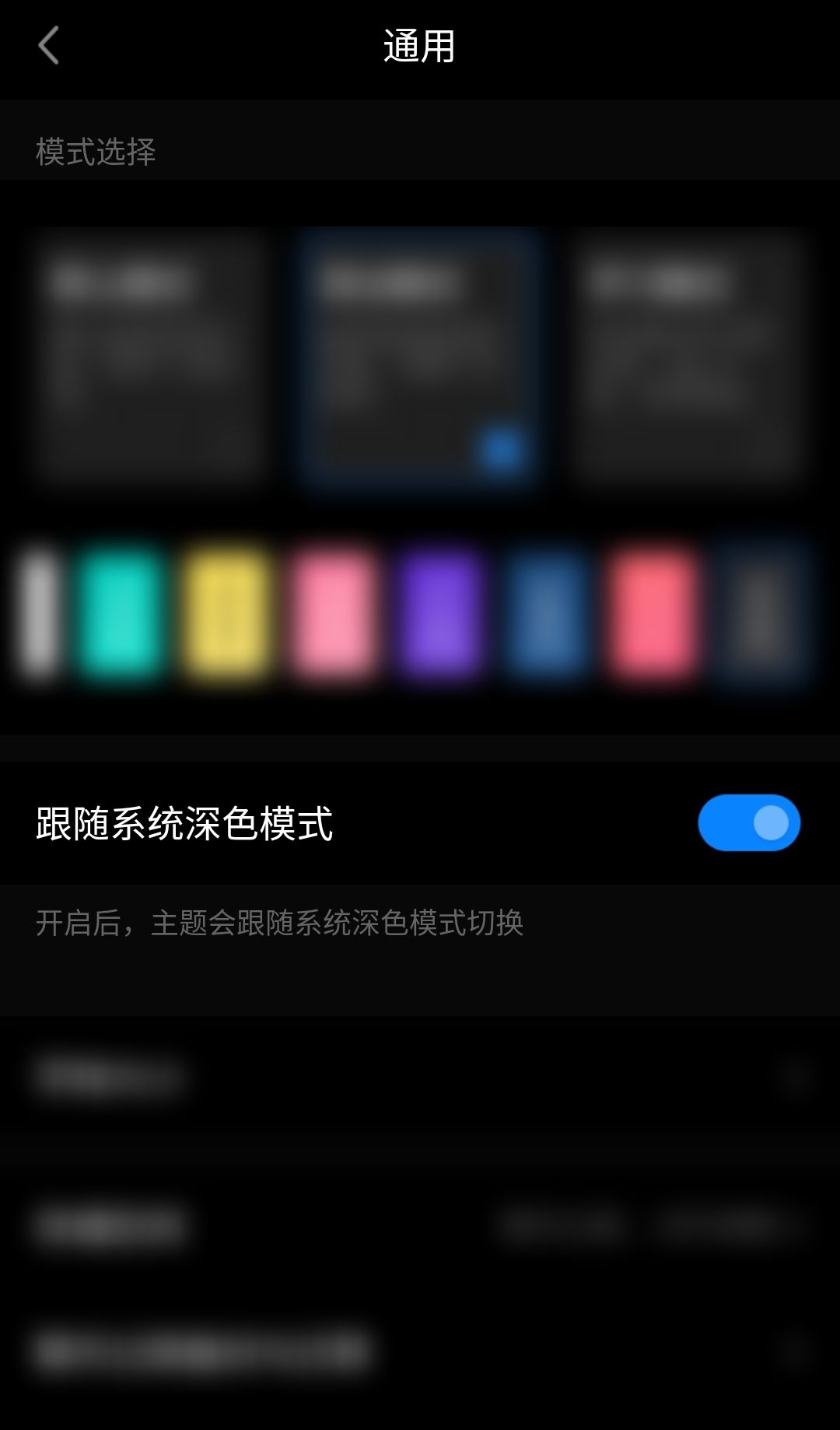Select the blue color theme swatch
The width and height of the screenshot is (840, 1430).
point(546,610)
